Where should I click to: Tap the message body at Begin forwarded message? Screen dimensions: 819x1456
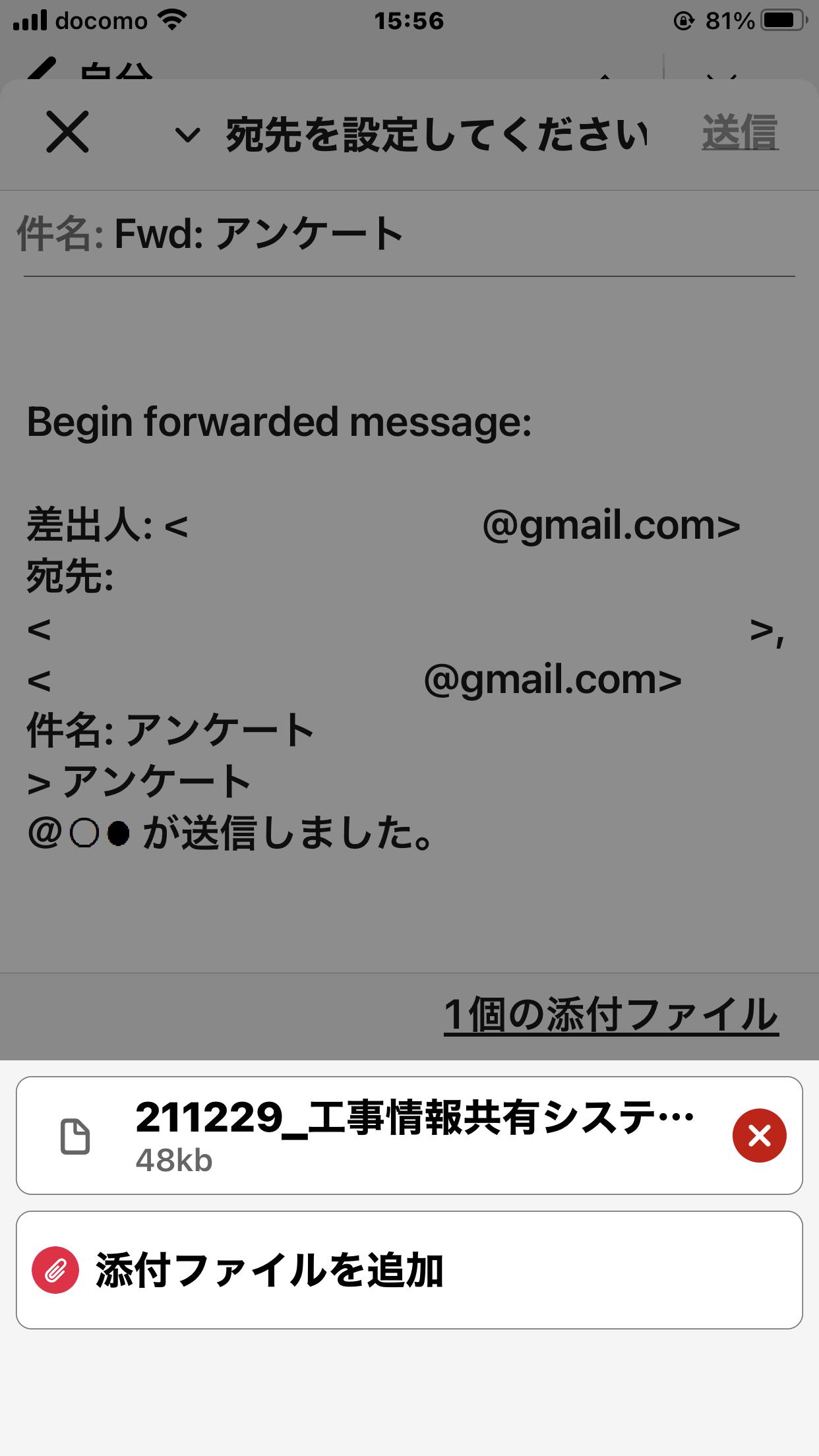279,421
